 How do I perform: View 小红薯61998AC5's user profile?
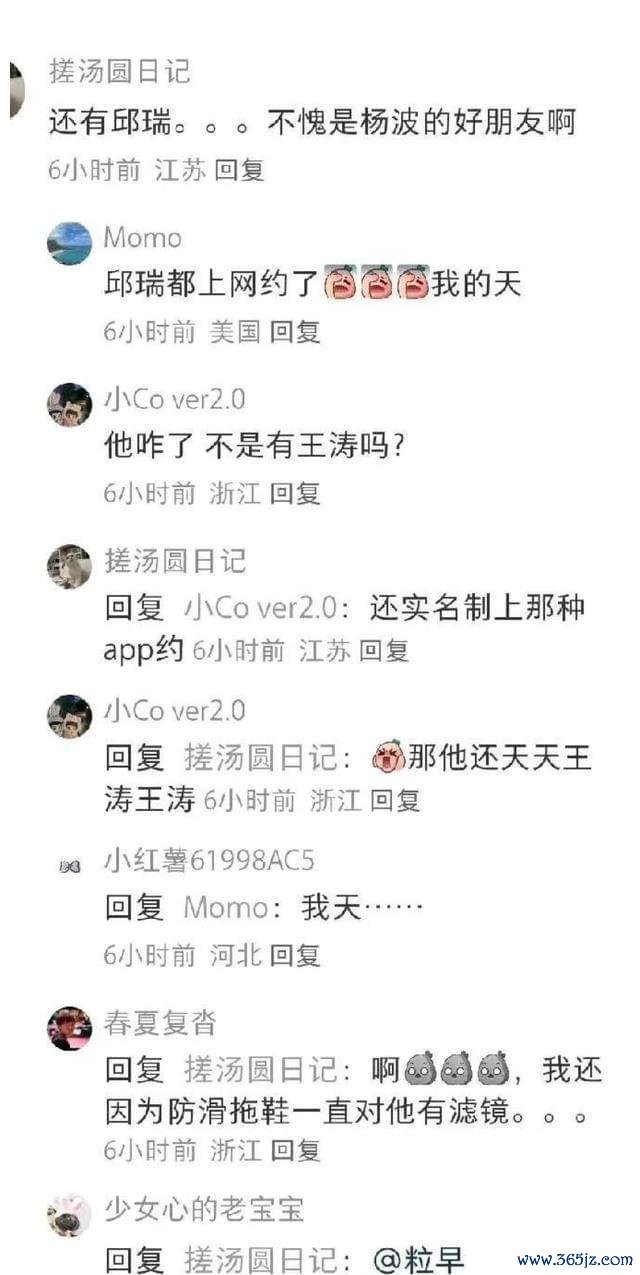click(x=209, y=862)
